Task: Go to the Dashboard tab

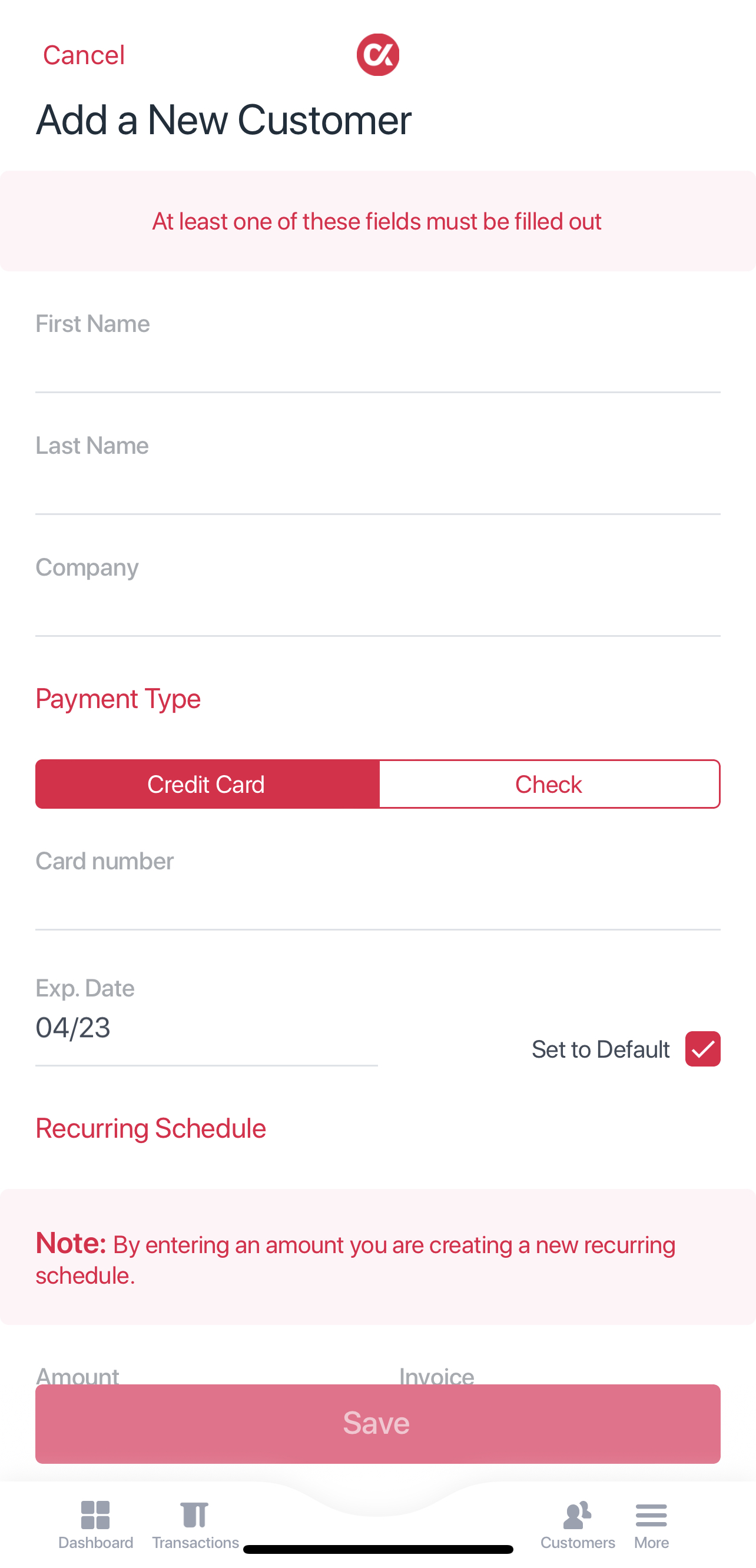Action: (x=95, y=1524)
